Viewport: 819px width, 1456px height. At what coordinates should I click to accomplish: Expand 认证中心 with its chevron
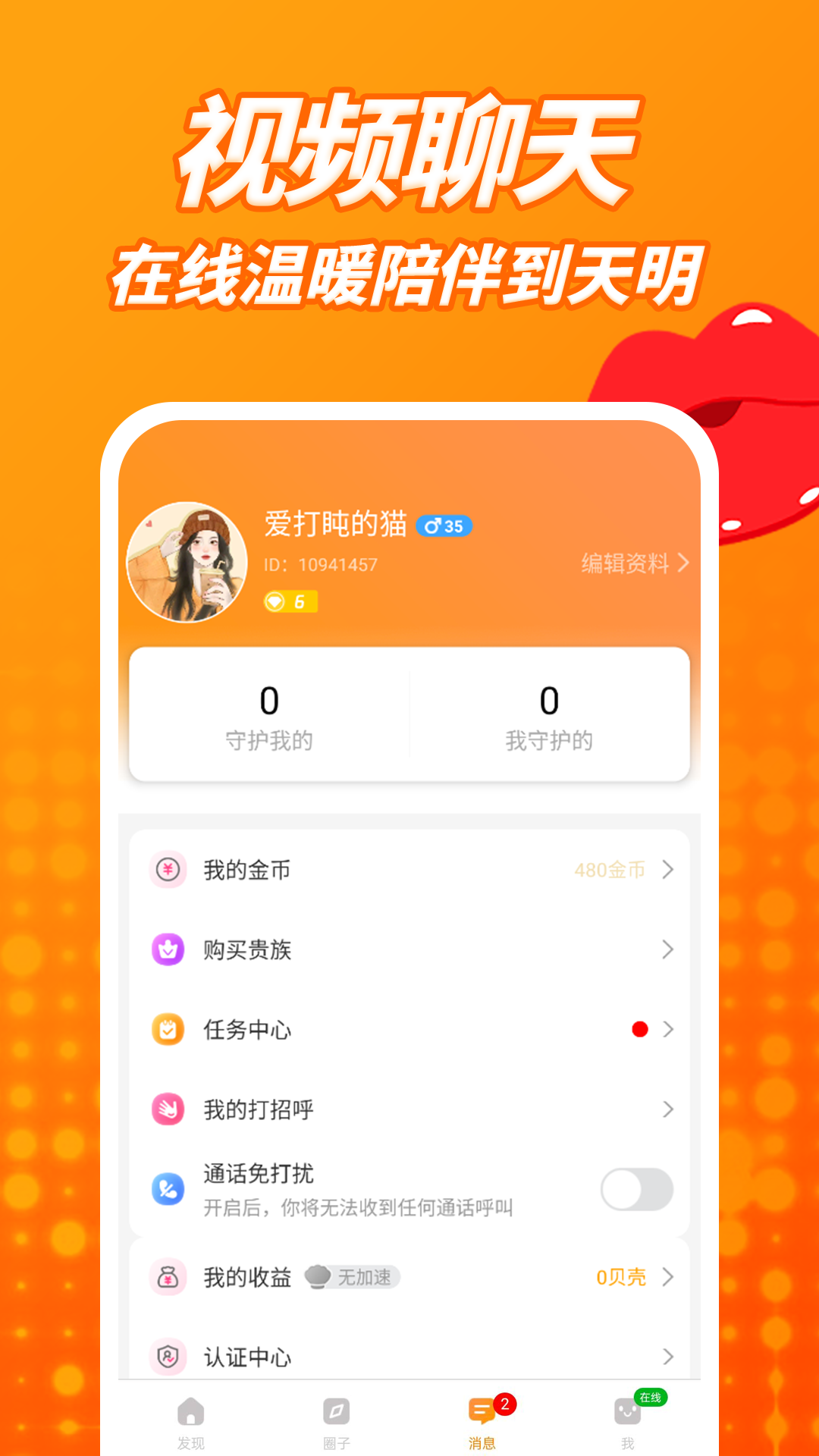click(668, 1357)
